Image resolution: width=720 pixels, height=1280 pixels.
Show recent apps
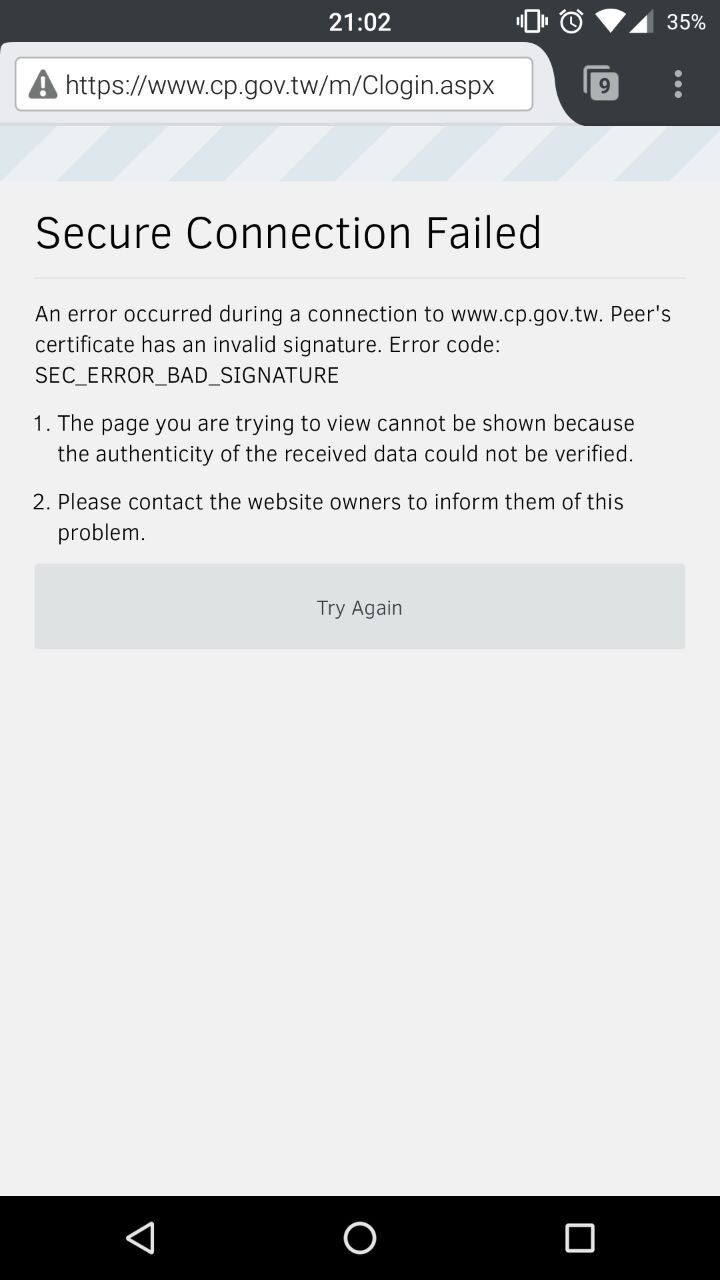click(579, 1238)
